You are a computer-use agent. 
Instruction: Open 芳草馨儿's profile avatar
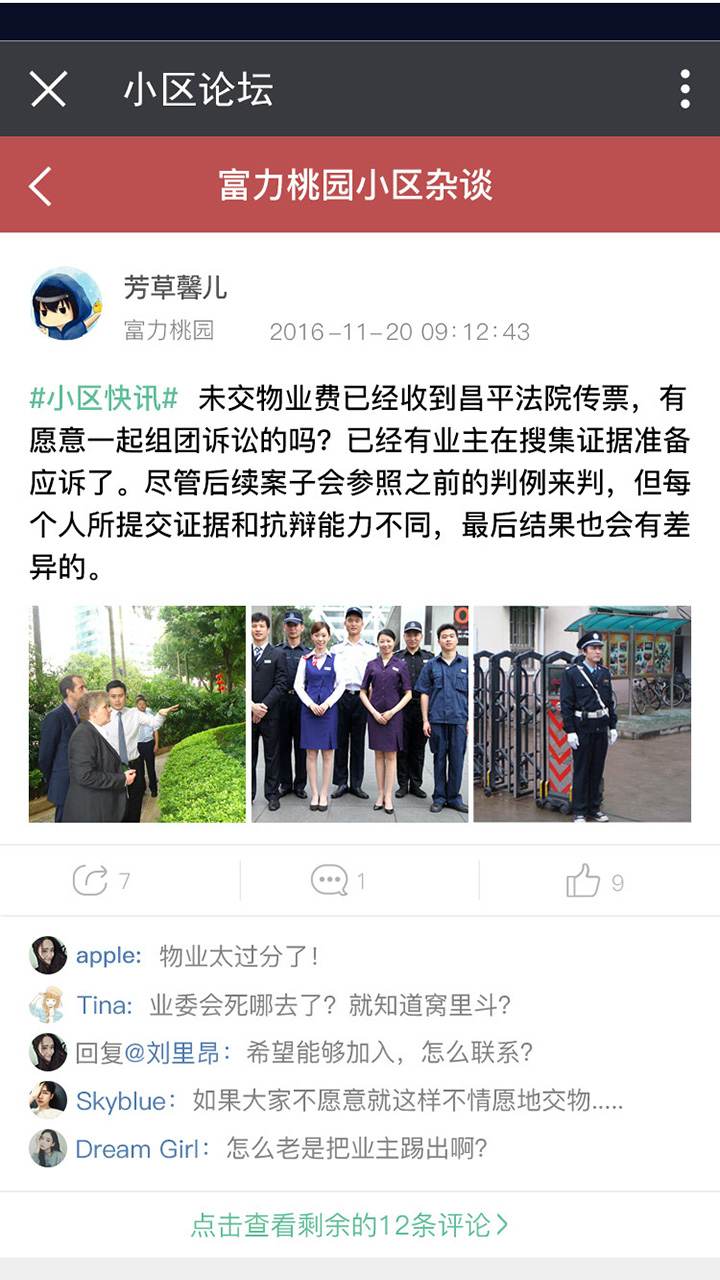[x=66, y=303]
